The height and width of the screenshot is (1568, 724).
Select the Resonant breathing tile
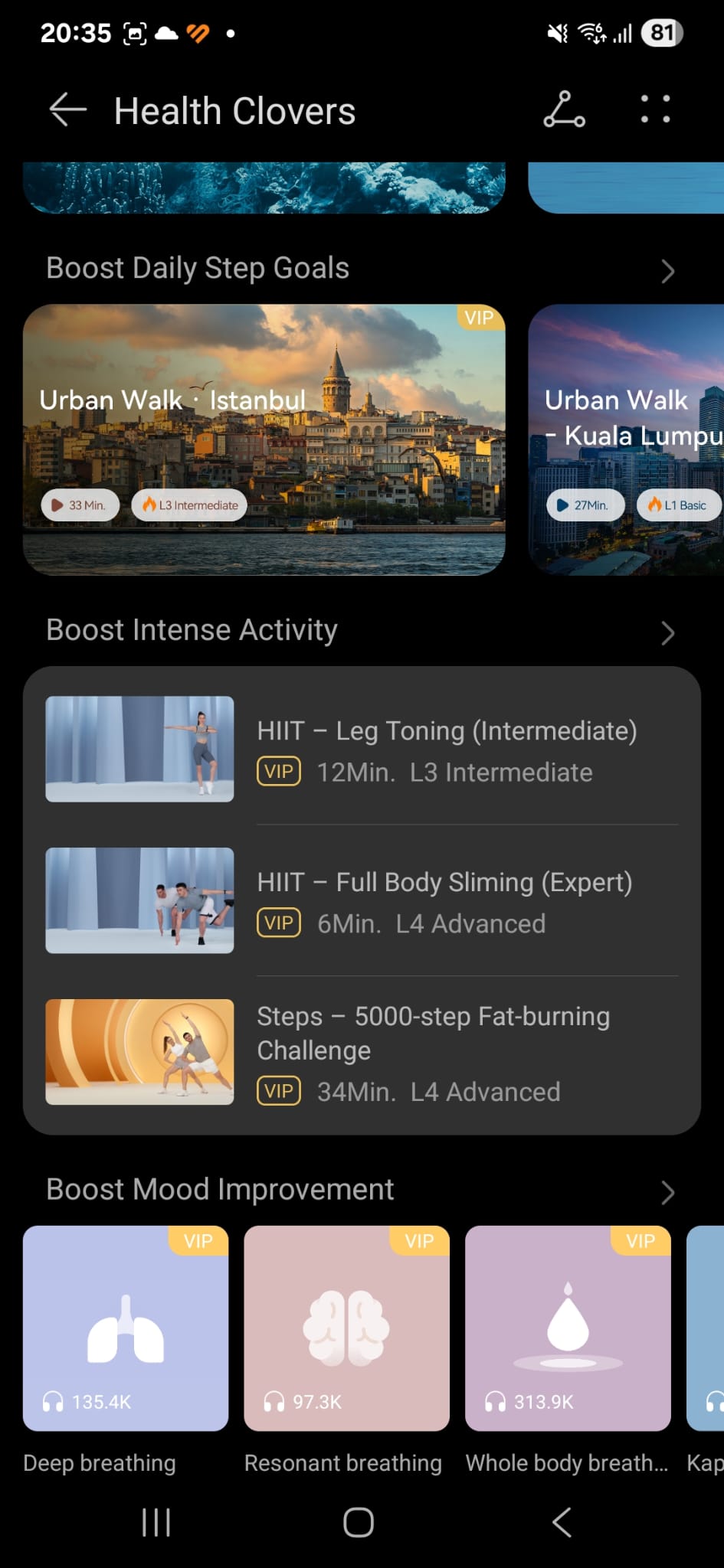(346, 1328)
